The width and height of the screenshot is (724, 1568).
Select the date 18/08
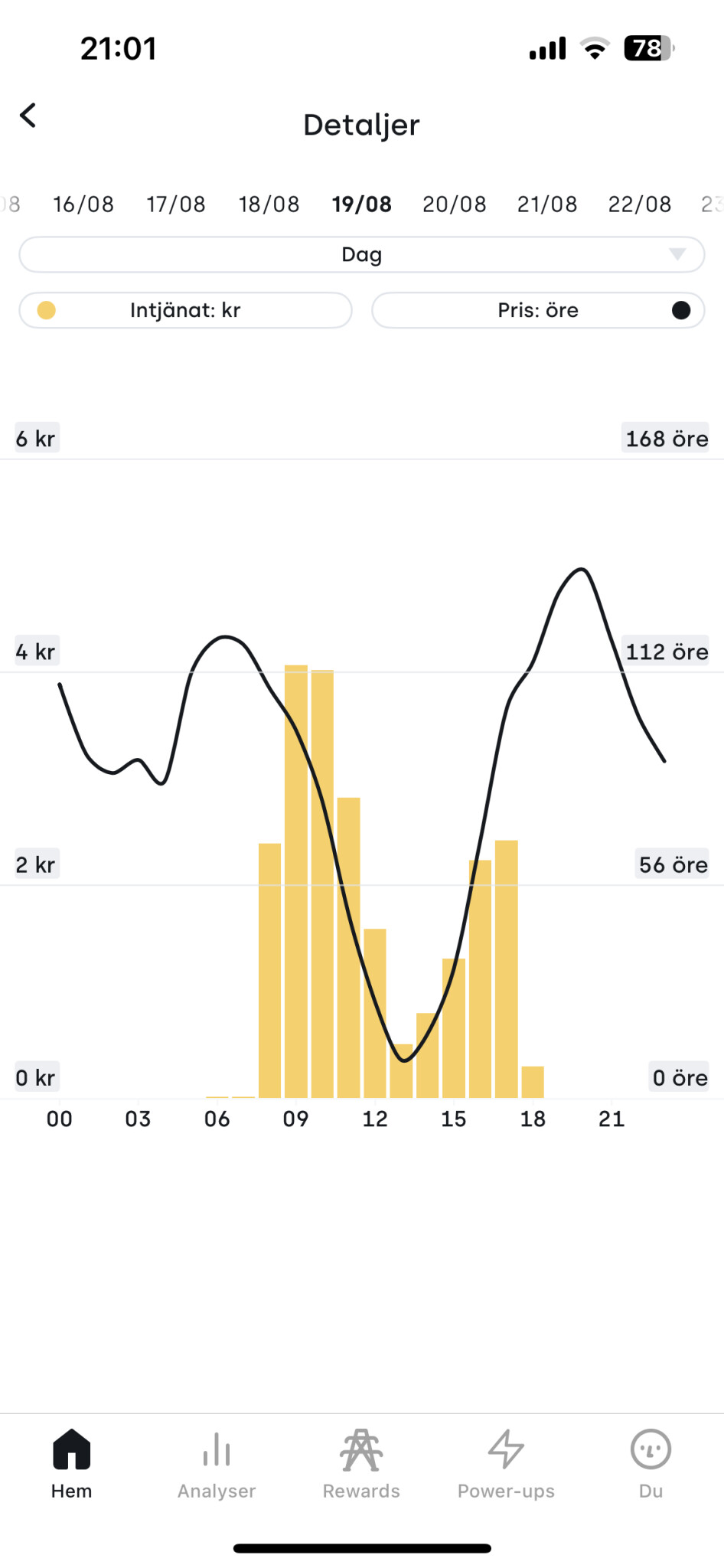pyautogui.click(x=269, y=204)
